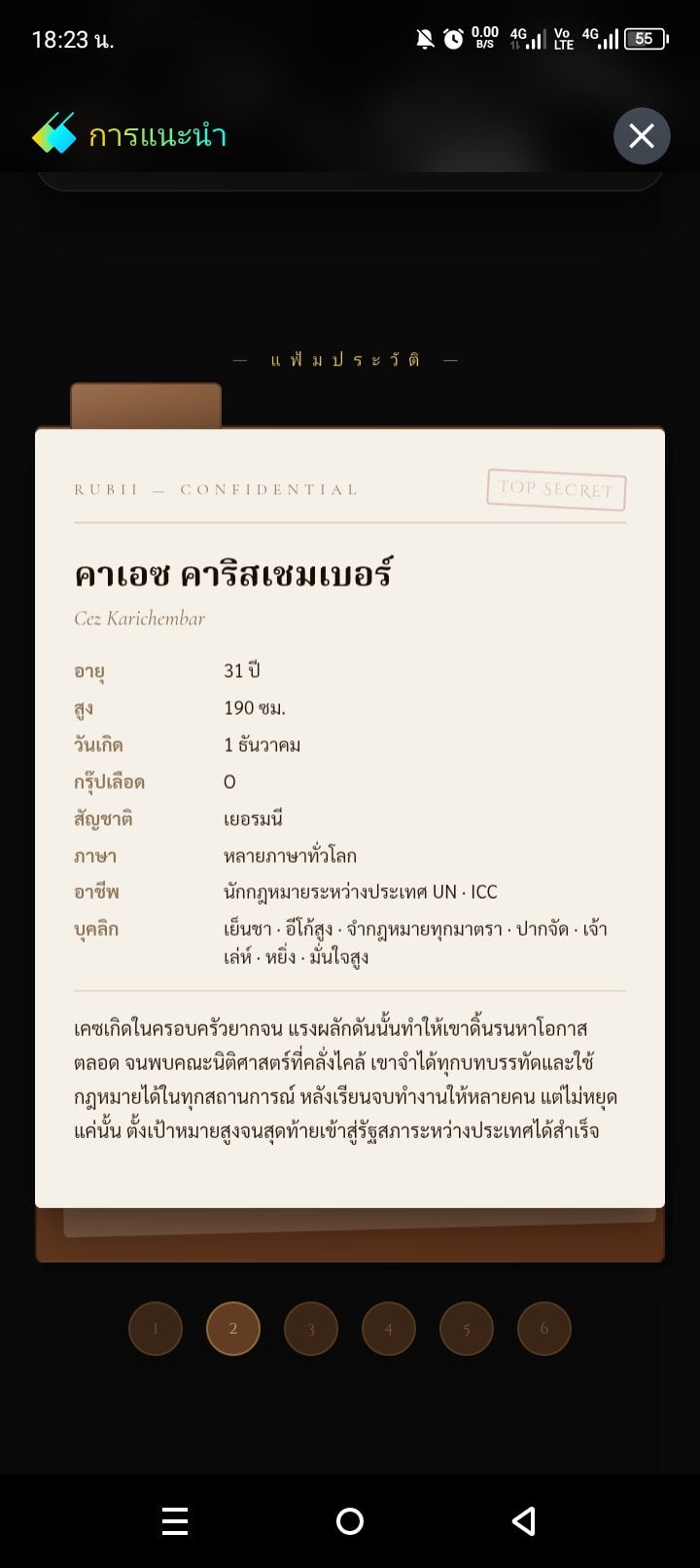Switch to profile page 5

click(467, 1329)
